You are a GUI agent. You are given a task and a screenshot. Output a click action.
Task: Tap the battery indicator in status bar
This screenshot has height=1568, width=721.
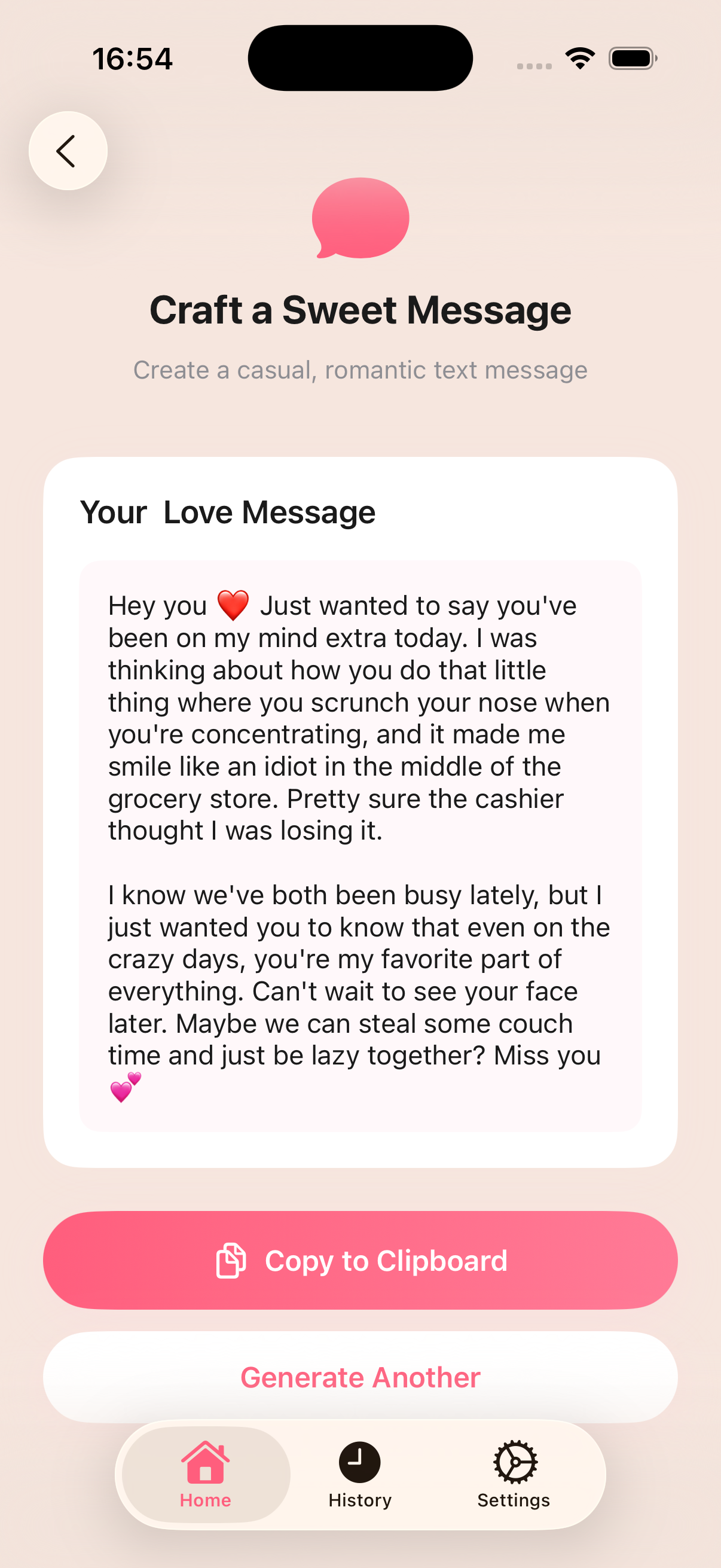click(x=631, y=58)
